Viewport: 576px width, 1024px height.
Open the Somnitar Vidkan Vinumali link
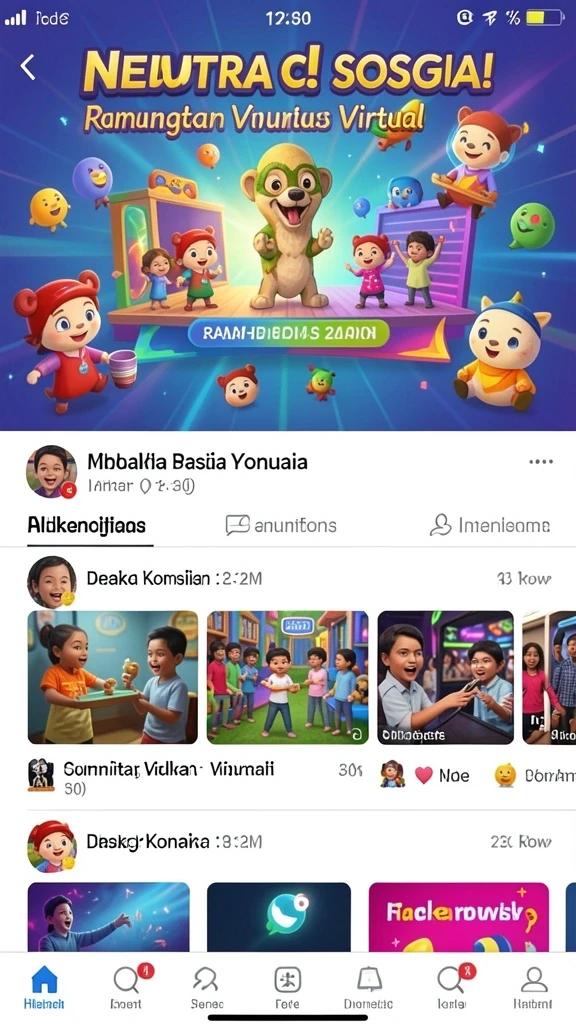(x=168, y=769)
